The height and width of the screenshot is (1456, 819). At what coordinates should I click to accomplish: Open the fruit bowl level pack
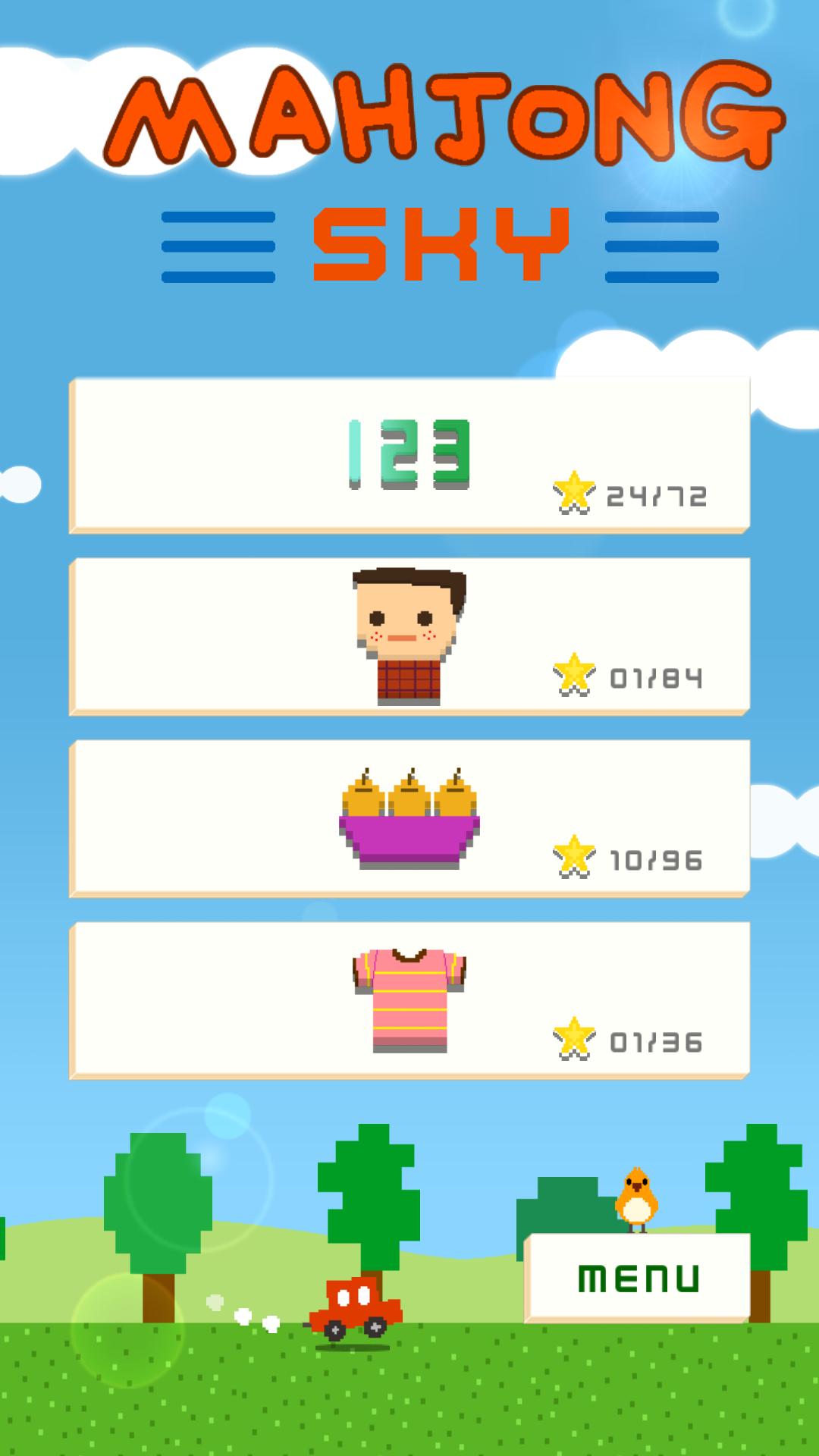[409, 819]
